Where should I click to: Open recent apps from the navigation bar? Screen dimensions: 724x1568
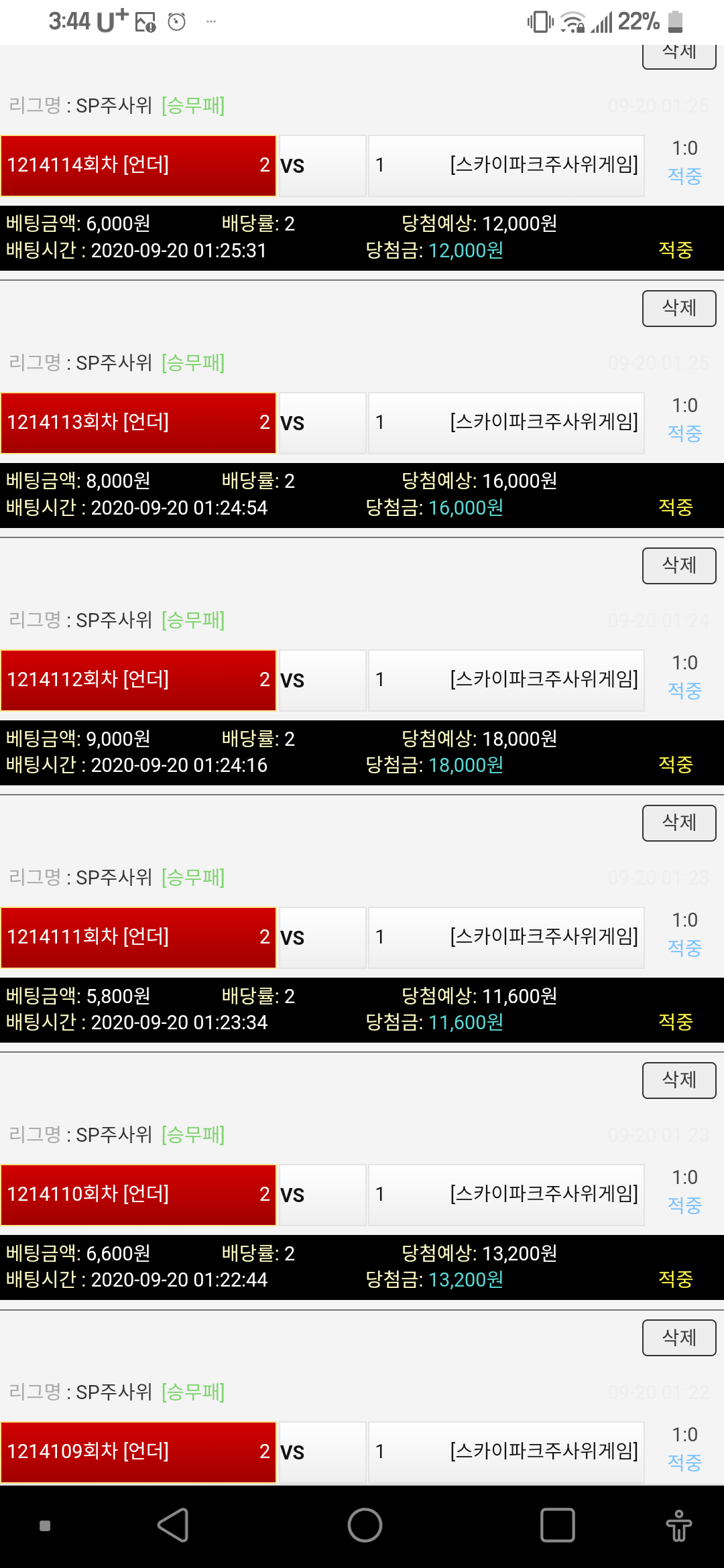(557, 1525)
